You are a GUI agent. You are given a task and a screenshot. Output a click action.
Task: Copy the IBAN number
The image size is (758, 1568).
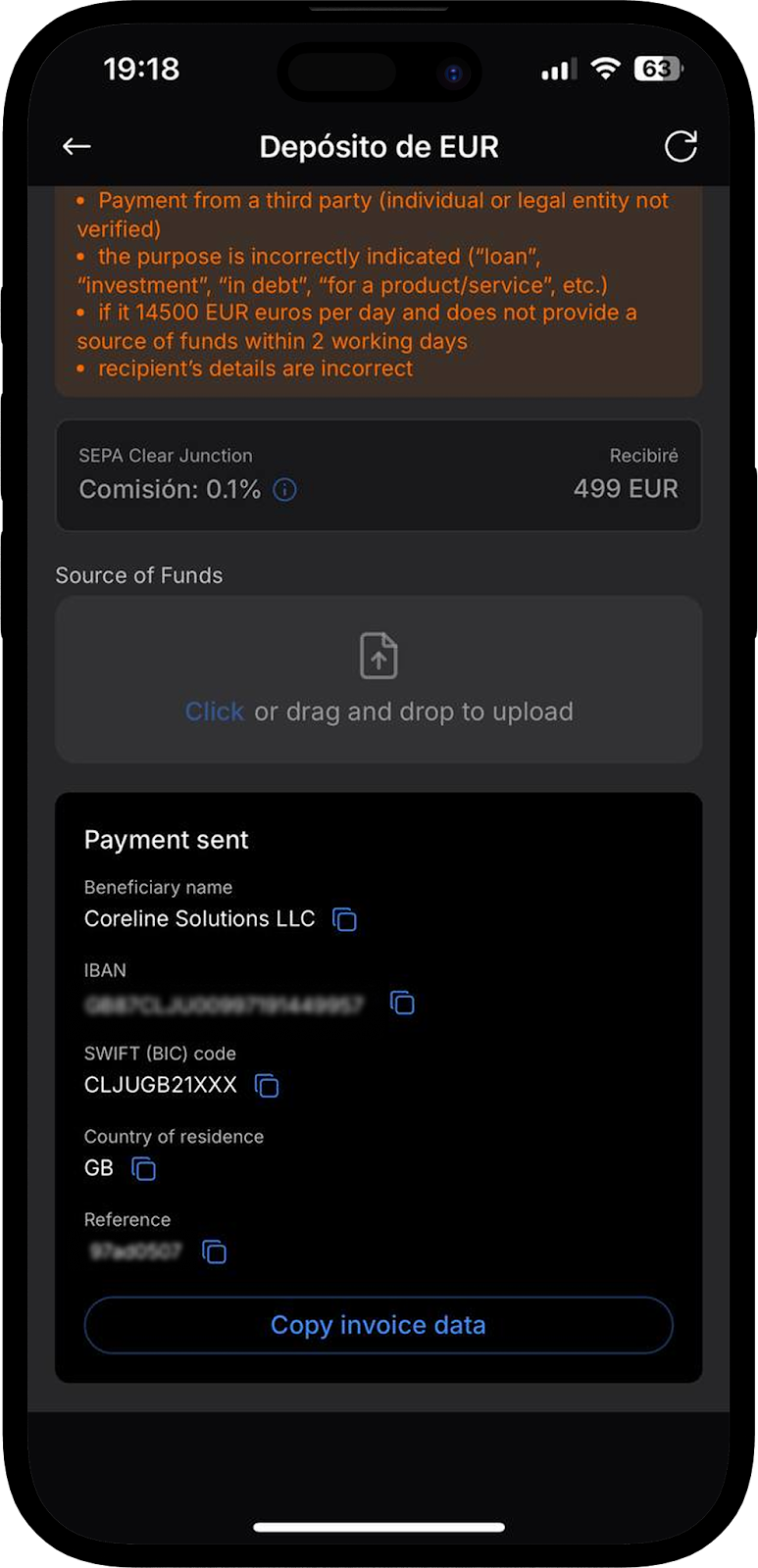coord(402,1003)
